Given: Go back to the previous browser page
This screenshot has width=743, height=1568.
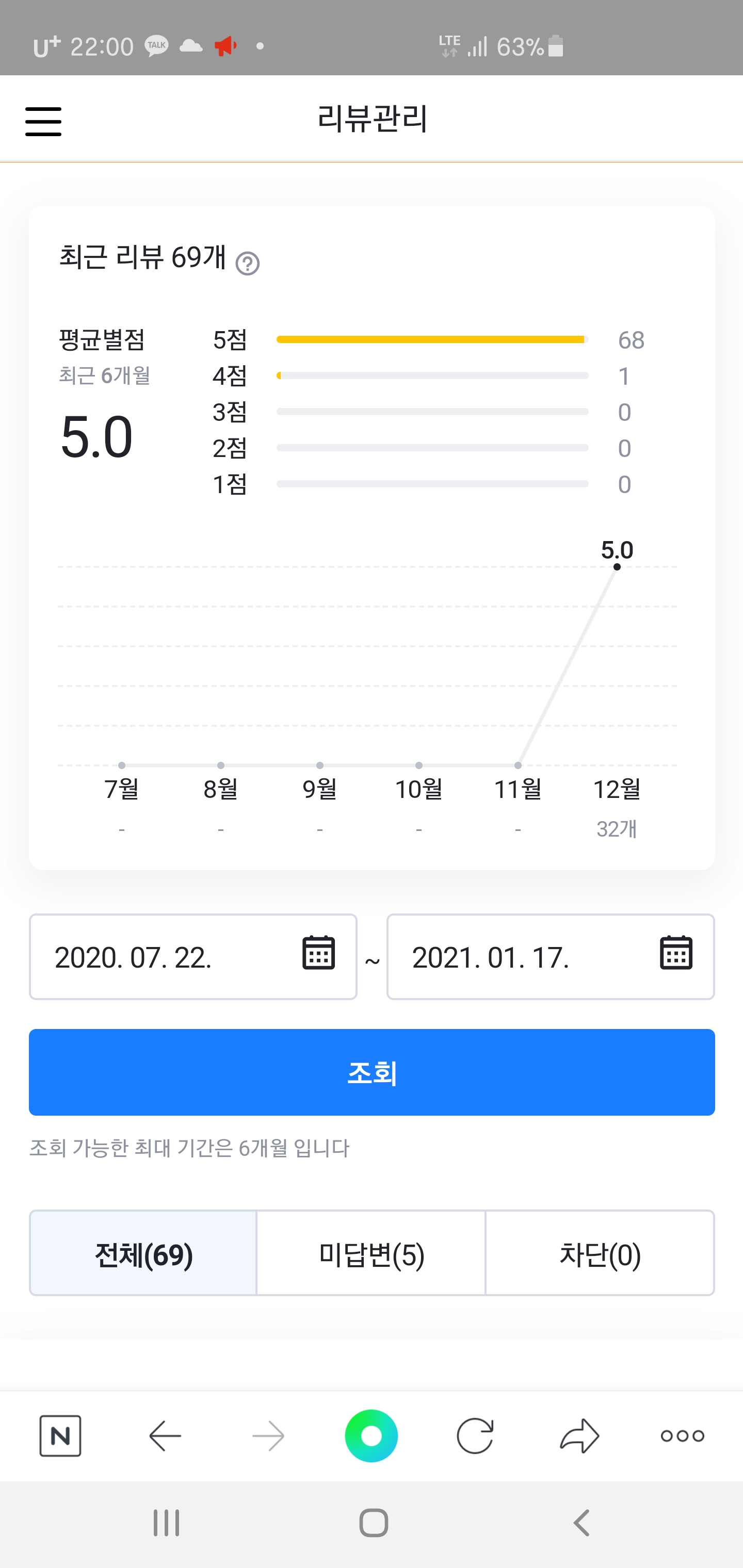Looking at the screenshot, I should click(165, 1436).
